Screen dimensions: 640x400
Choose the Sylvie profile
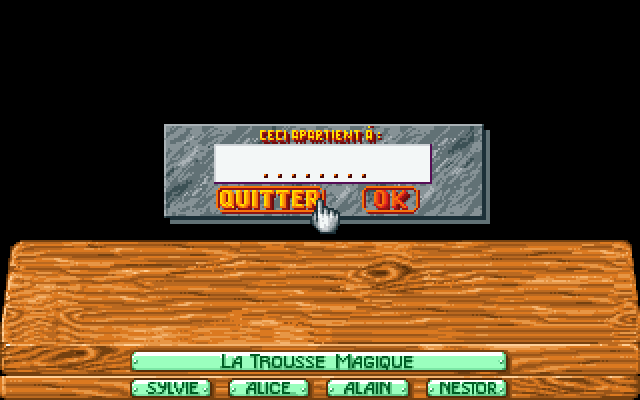[172, 388]
